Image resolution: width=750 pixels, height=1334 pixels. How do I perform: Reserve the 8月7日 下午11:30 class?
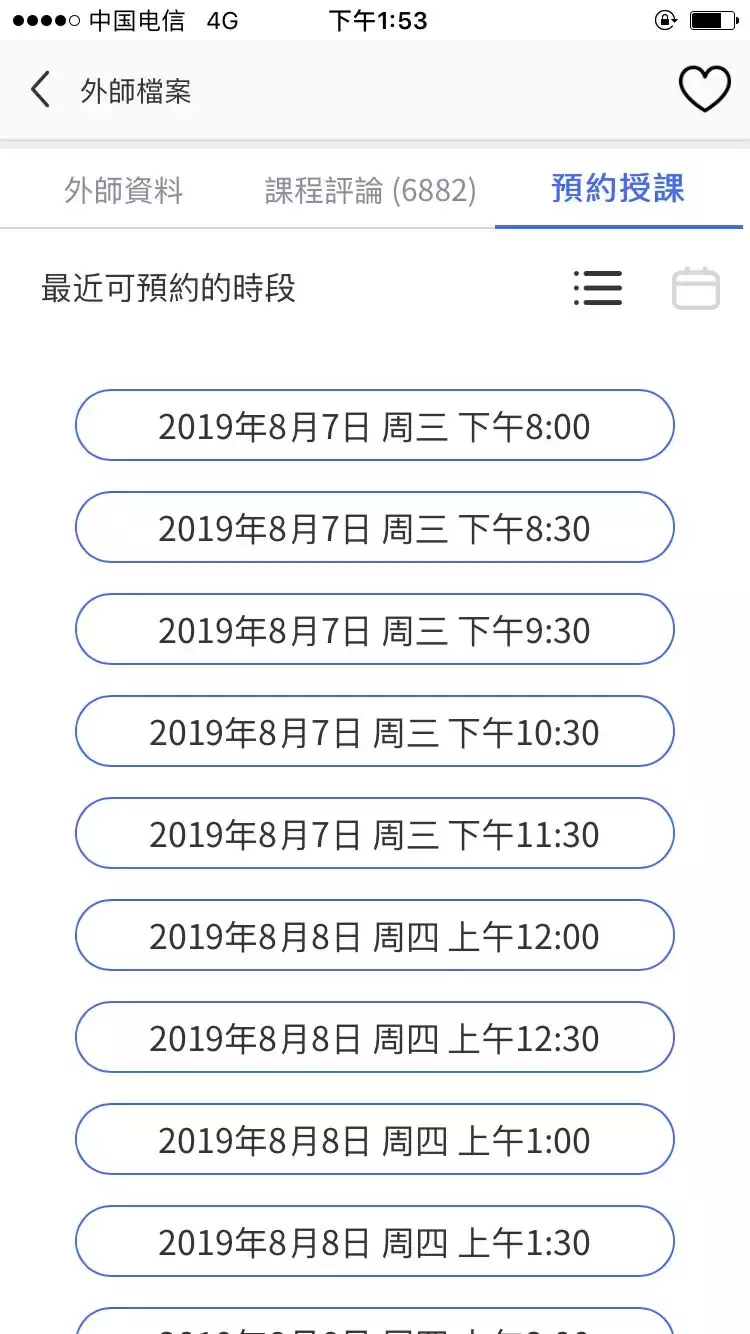pos(374,833)
